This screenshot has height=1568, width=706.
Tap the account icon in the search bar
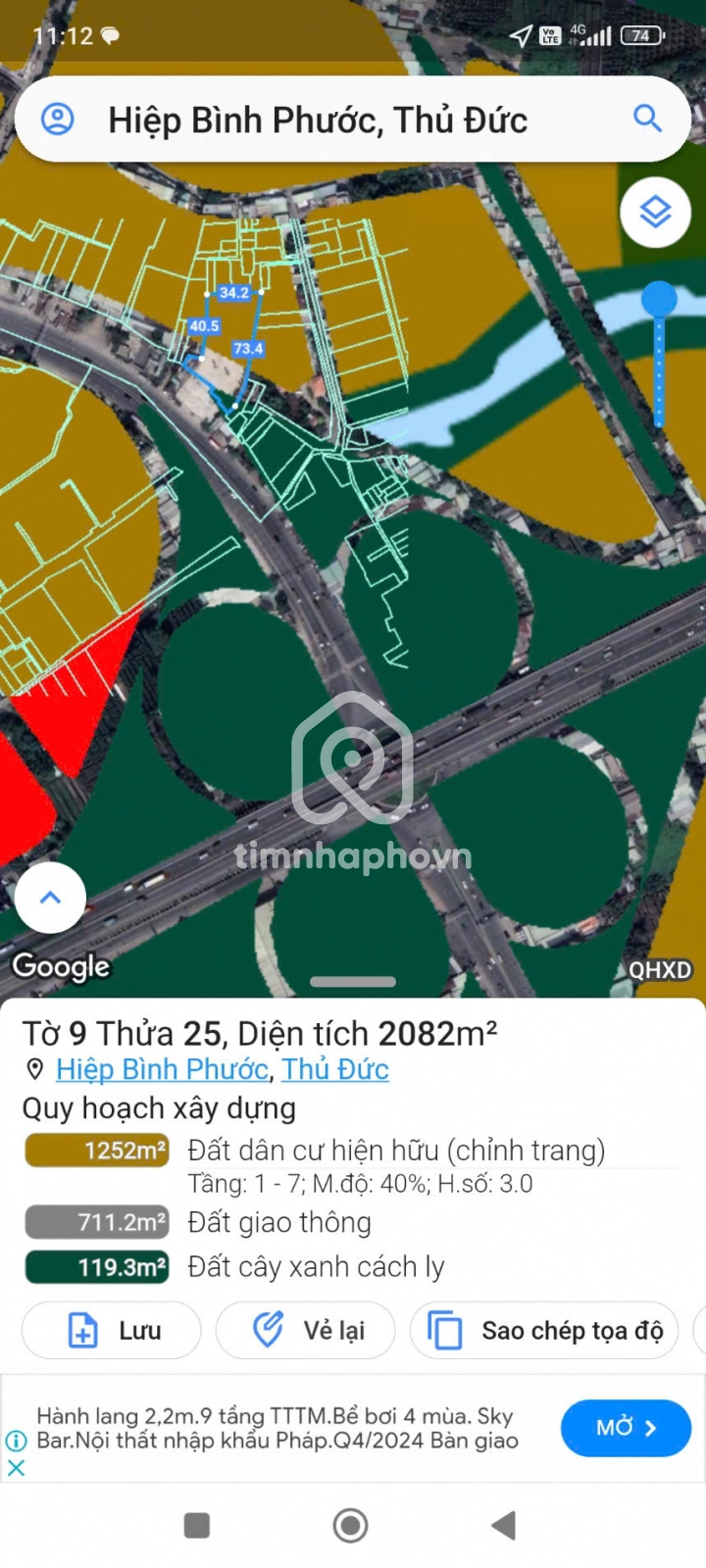[x=59, y=119]
